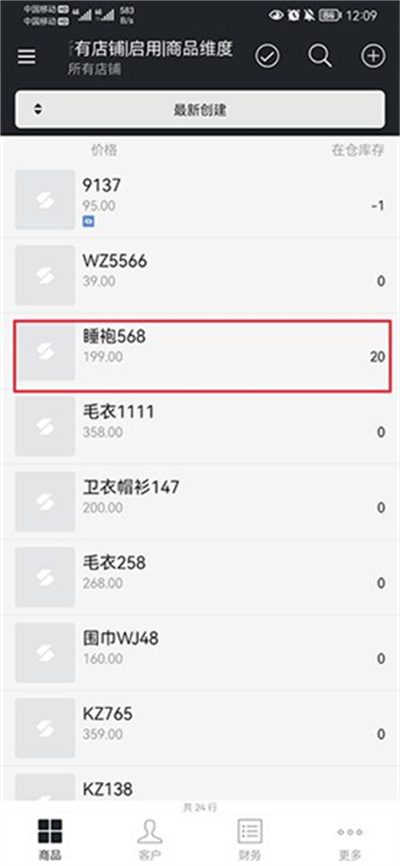Switch to the 财务 tab
This screenshot has width=400, height=866.
coord(250,839)
